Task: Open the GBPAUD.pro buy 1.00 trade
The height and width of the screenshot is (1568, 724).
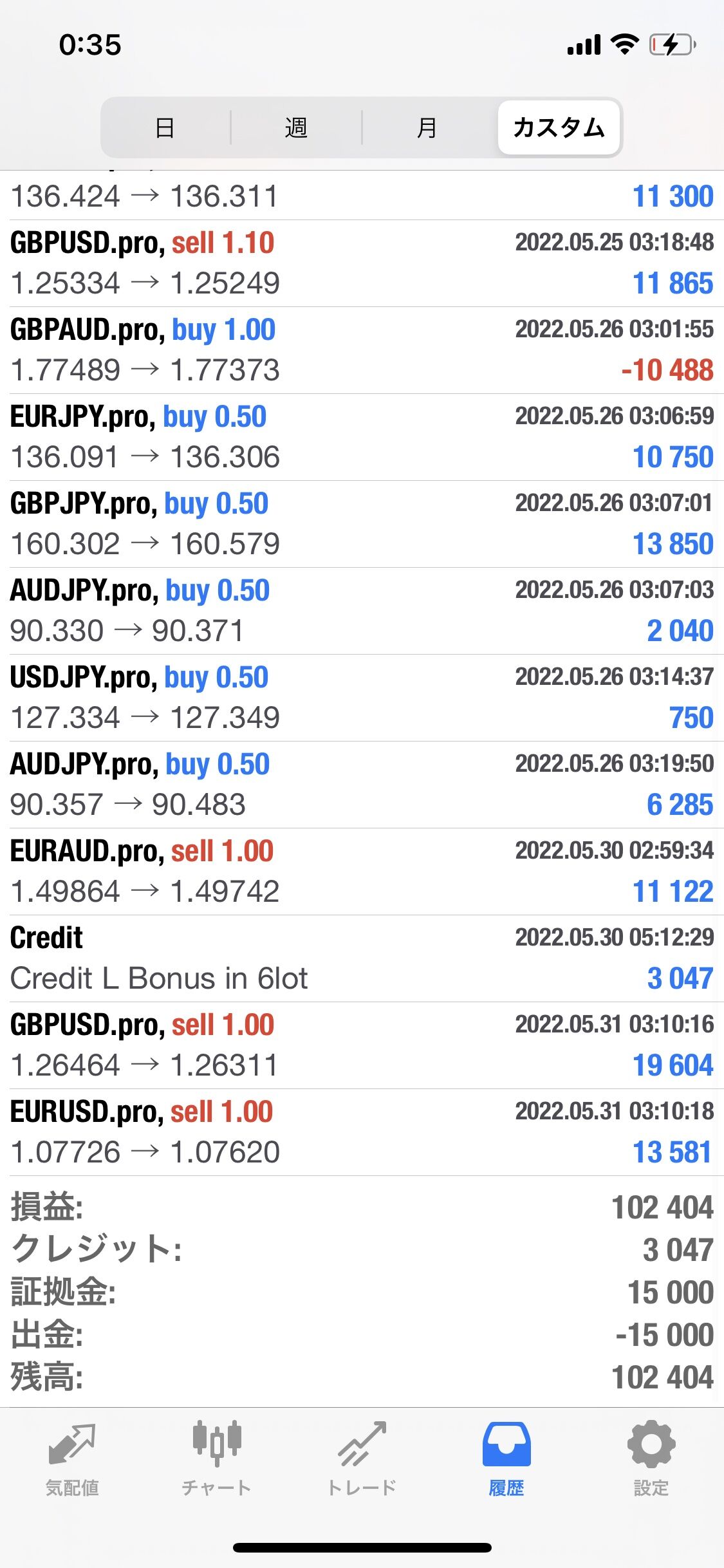Action: (362, 350)
